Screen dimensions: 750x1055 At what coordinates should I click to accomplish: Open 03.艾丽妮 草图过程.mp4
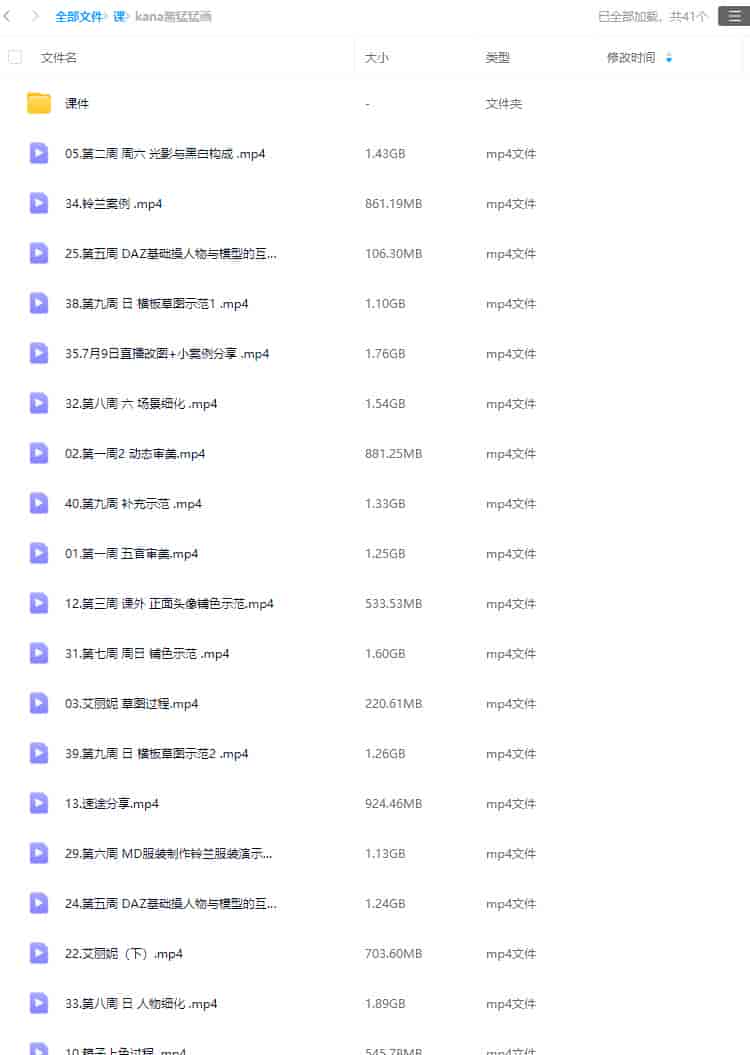pos(131,704)
